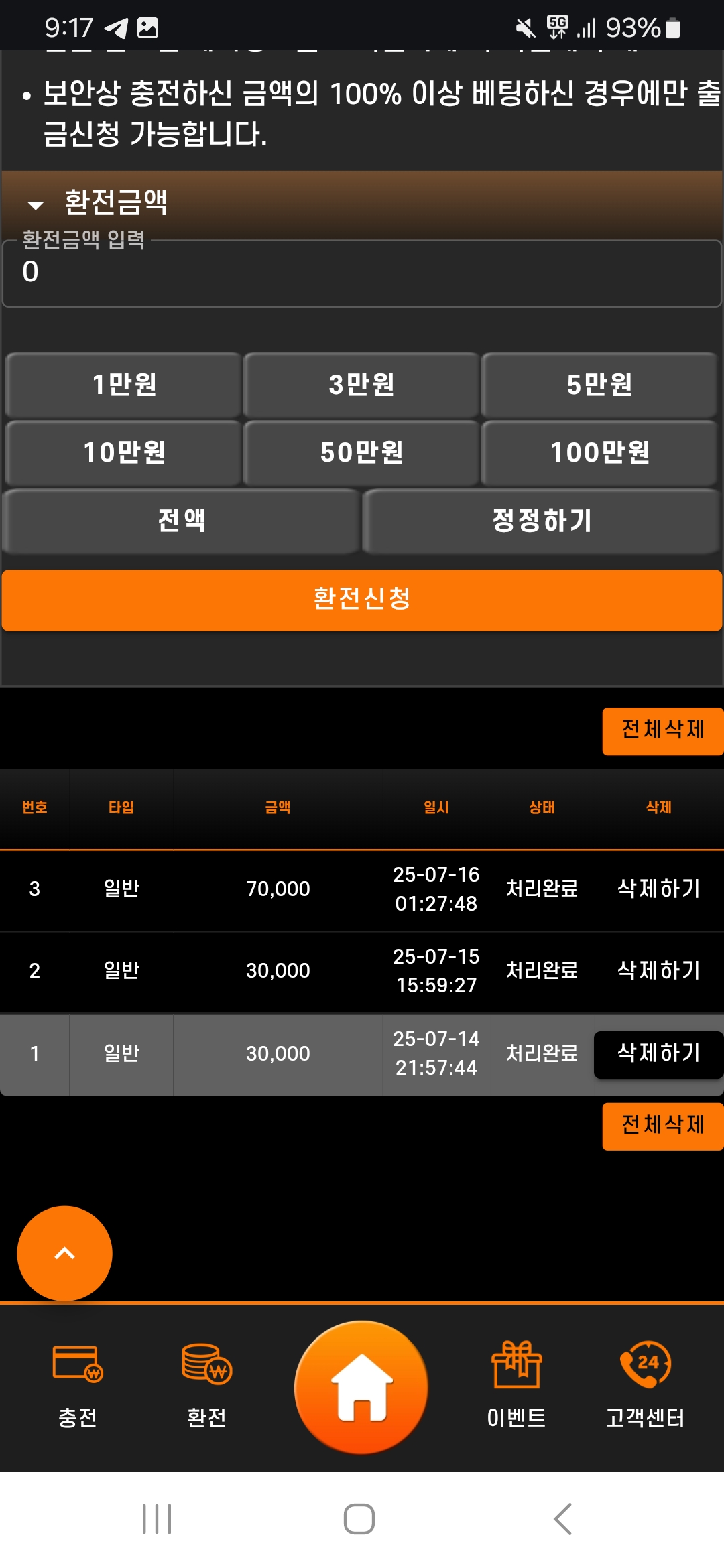Image resolution: width=724 pixels, height=1568 pixels.
Task: Tap 전액 to withdraw the full balance
Action: (182, 521)
